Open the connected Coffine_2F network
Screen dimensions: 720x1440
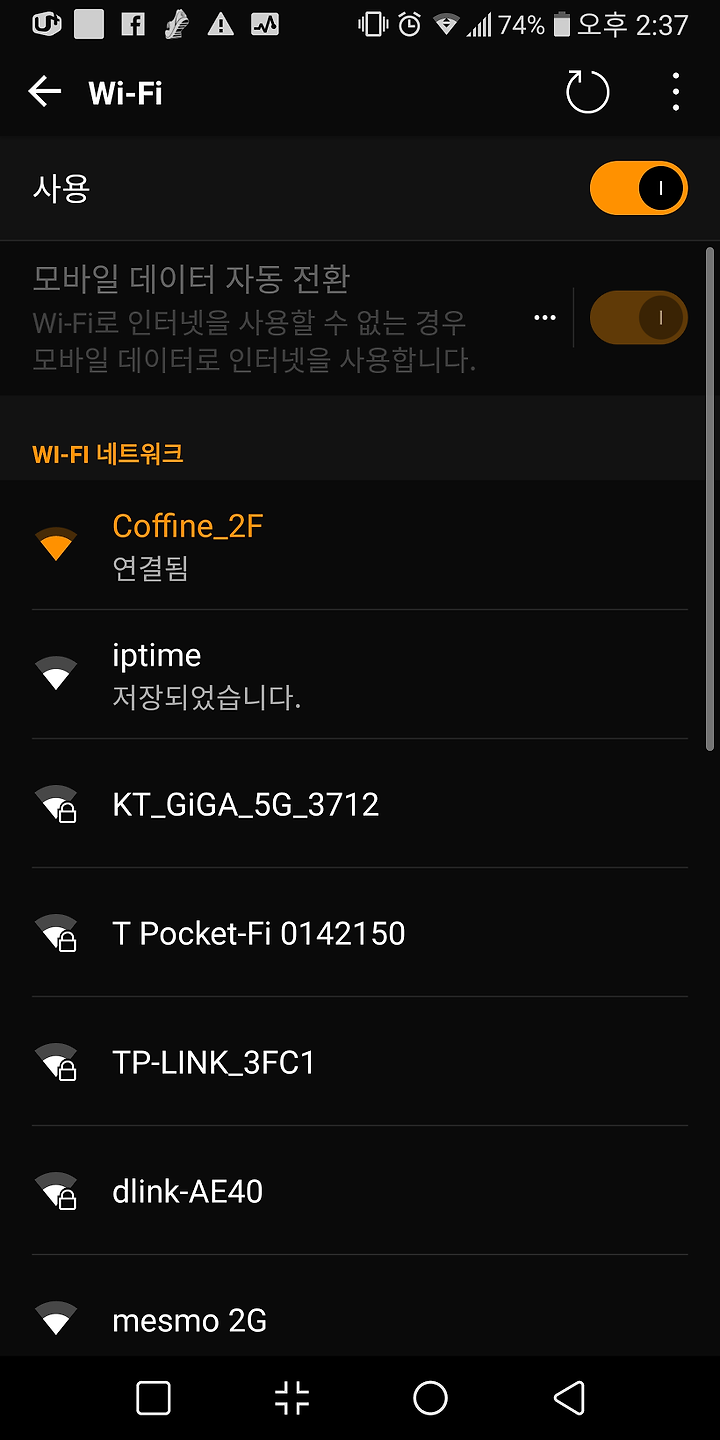click(x=360, y=546)
